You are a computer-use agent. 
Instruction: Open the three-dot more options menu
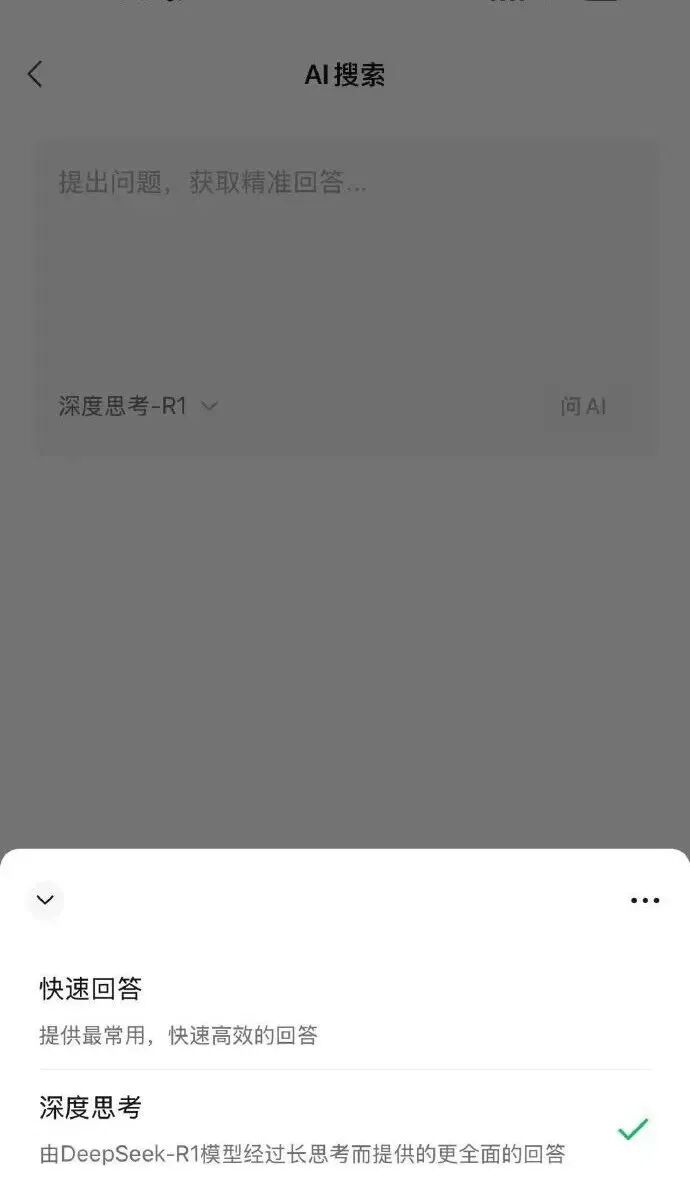[x=645, y=900]
